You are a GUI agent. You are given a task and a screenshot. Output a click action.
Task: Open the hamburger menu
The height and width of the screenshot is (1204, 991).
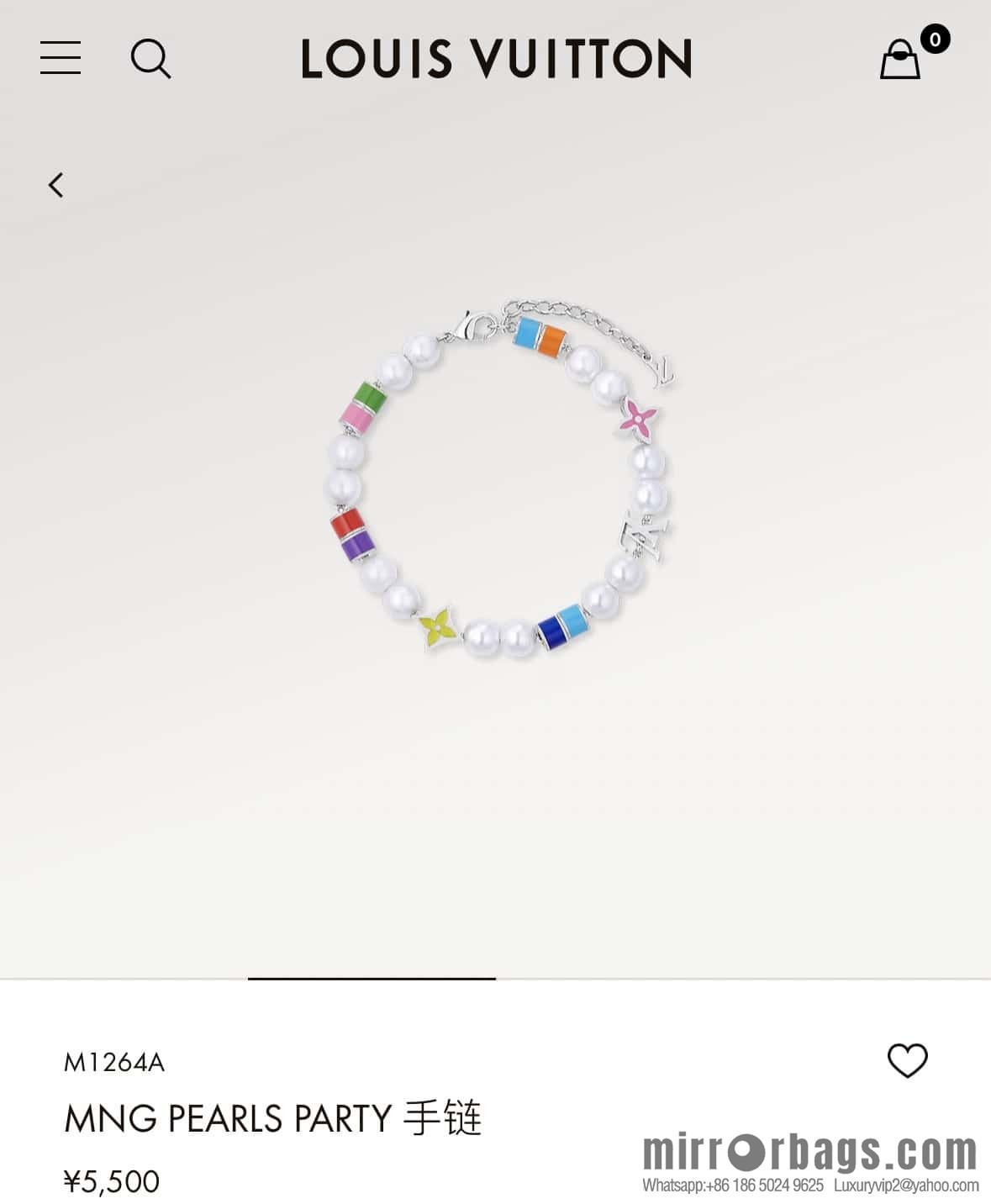61,58
